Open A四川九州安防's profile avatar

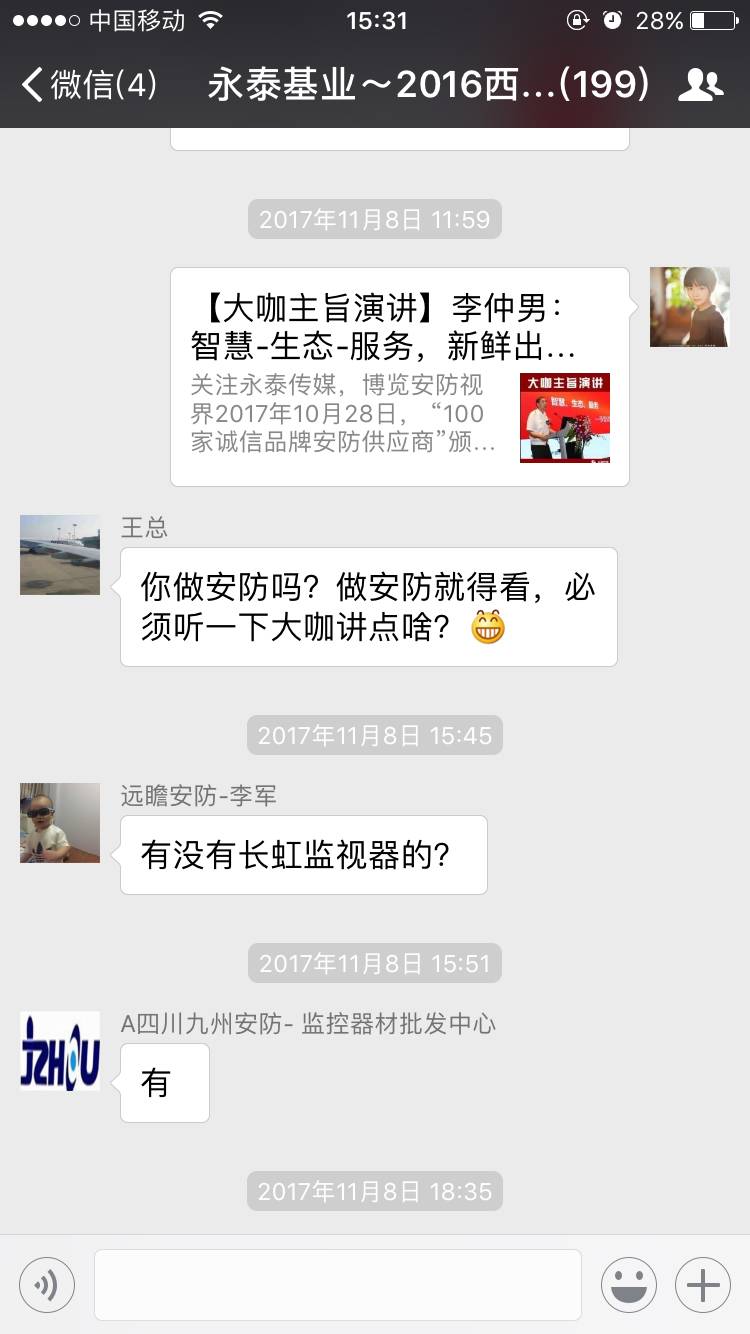(60, 1050)
